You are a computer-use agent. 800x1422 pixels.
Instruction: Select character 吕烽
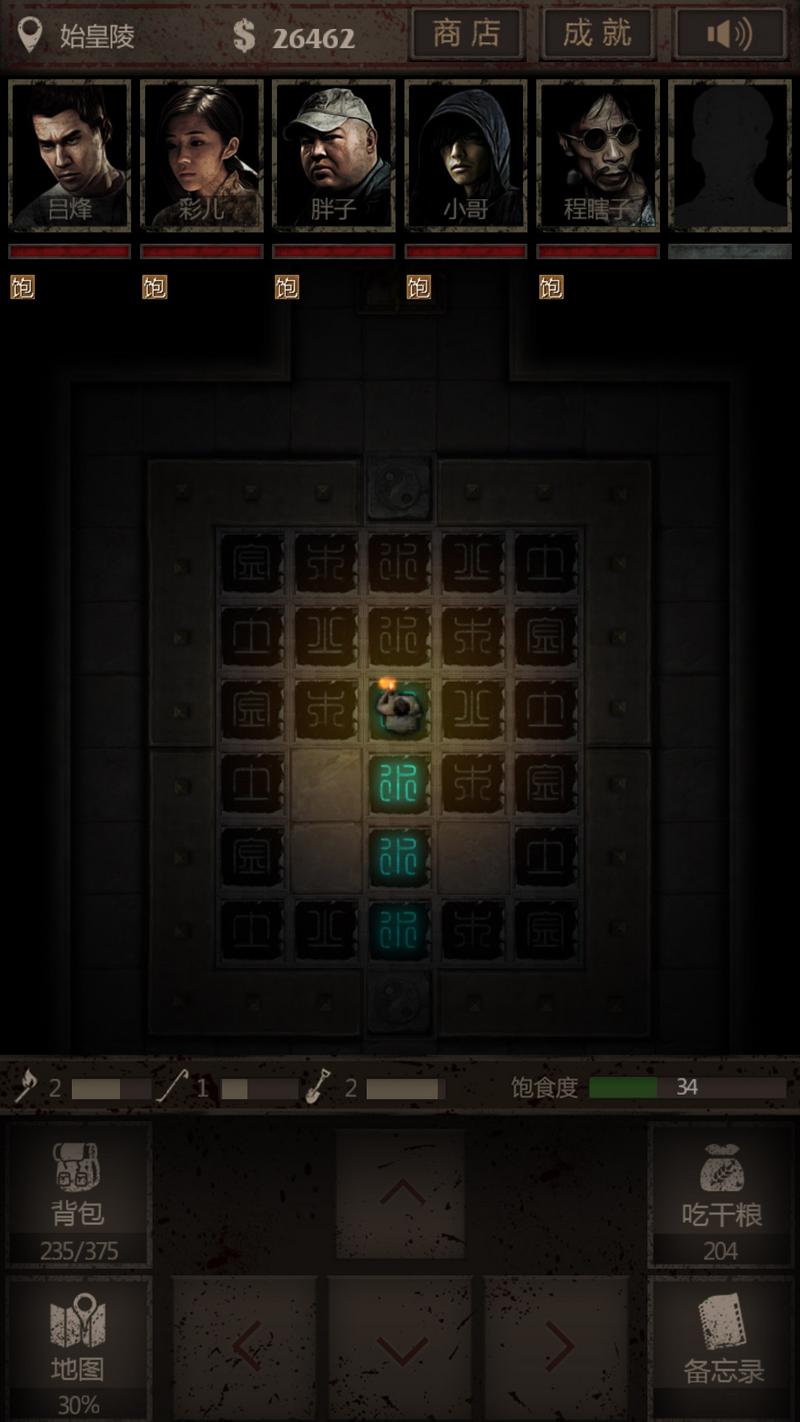click(70, 156)
